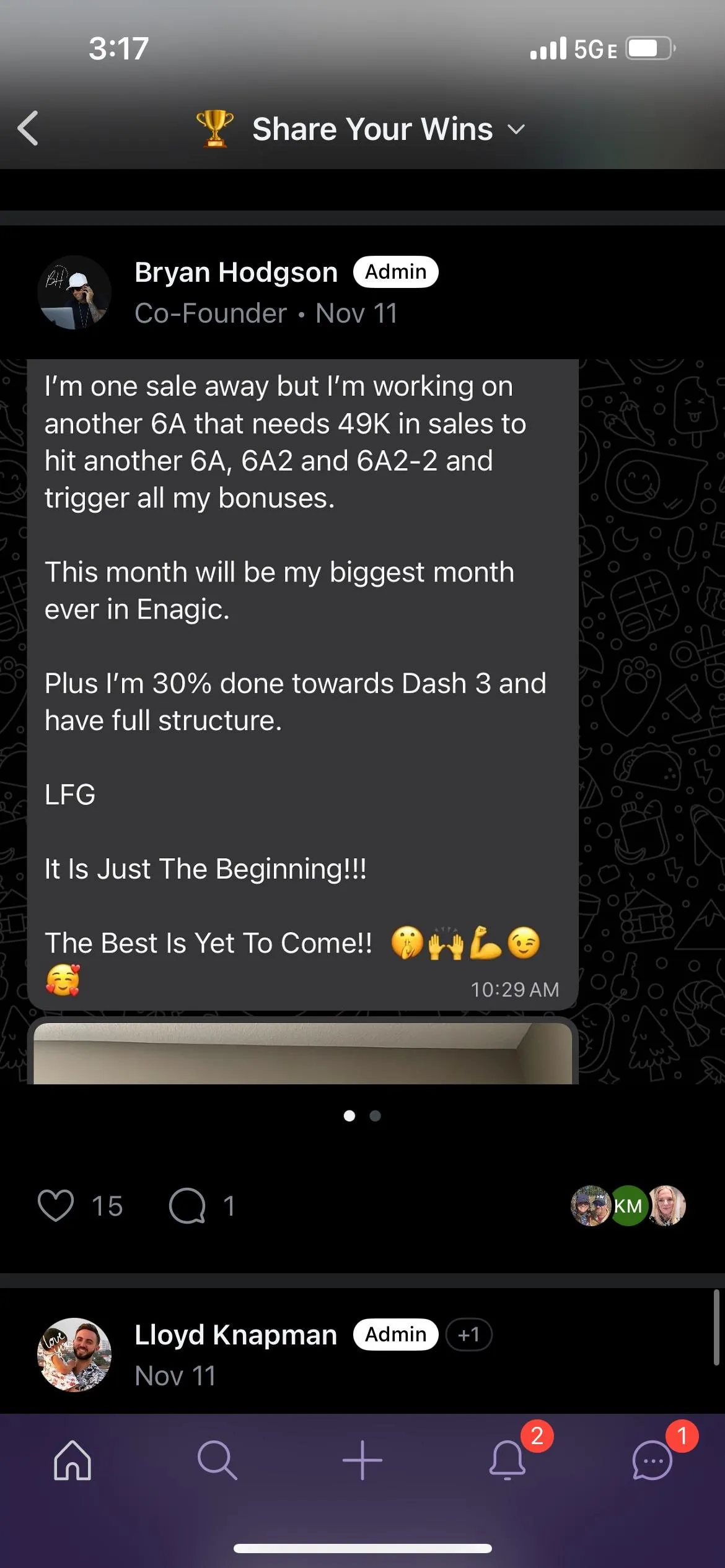Open comments on Bryan Hodgson's post
The image size is (725, 1568).
pyautogui.click(x=187, y=1205)
